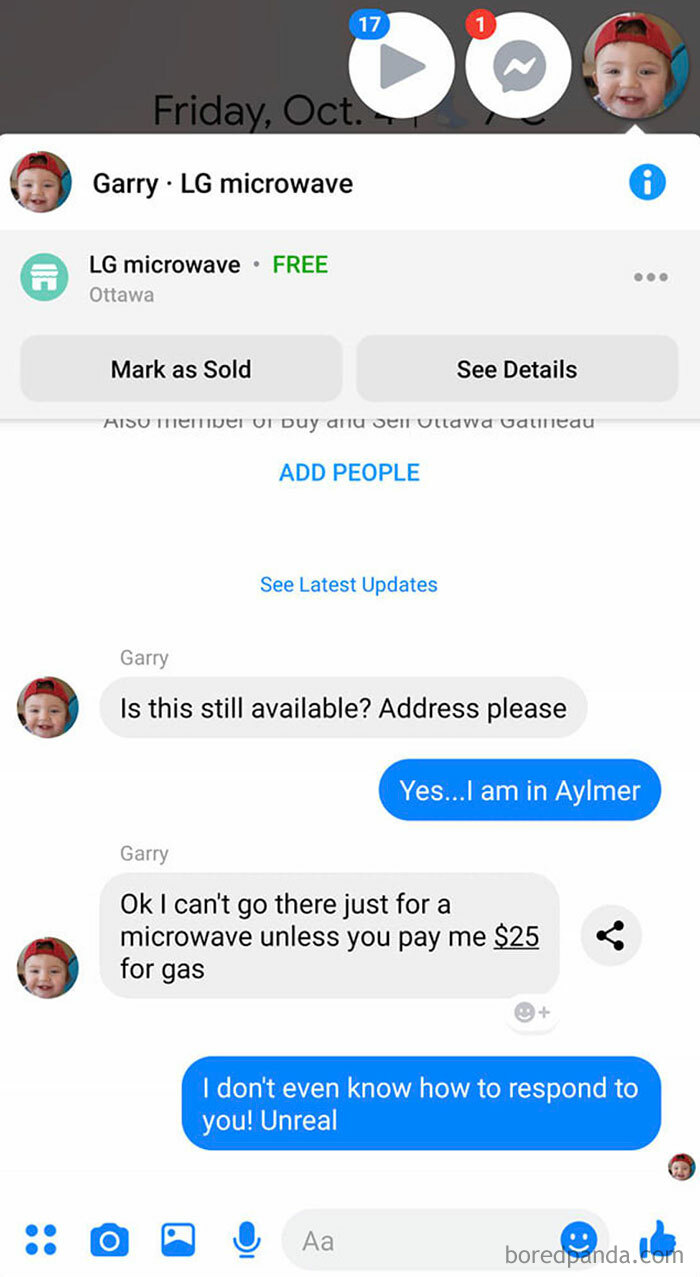Open the conversation info icon

point(647,182)
